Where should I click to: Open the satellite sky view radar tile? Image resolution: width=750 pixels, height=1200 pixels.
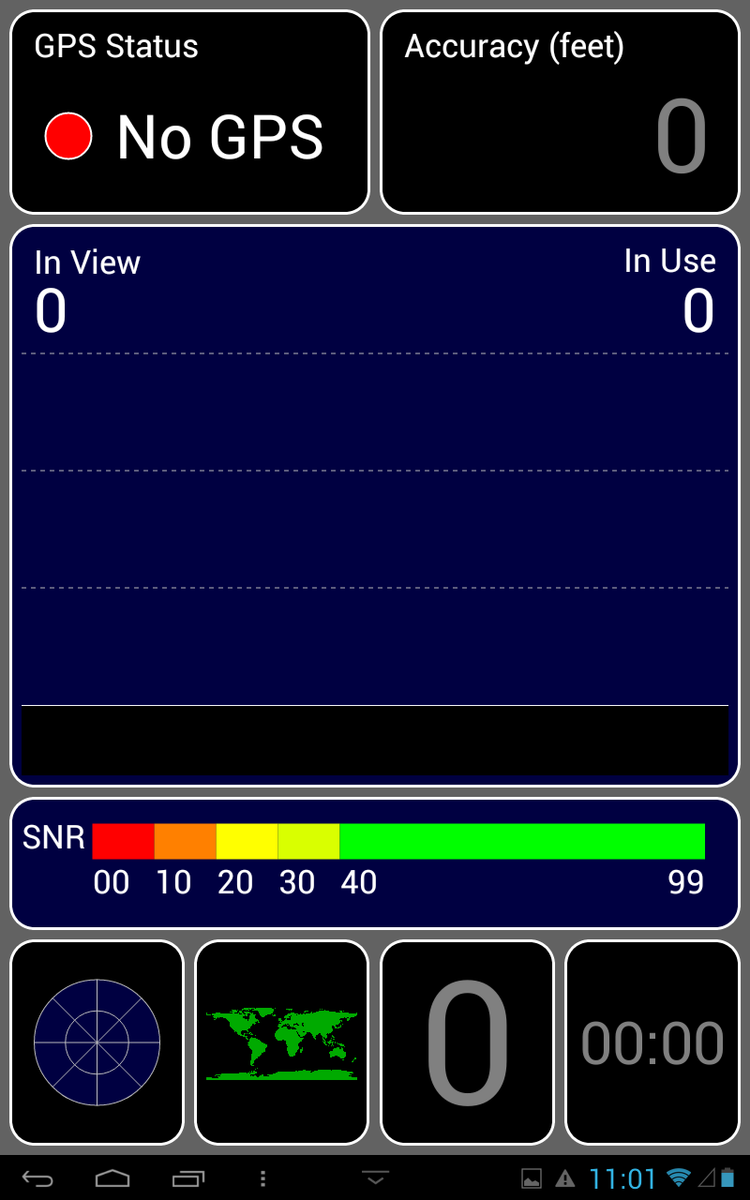(x=97, y=1042)
